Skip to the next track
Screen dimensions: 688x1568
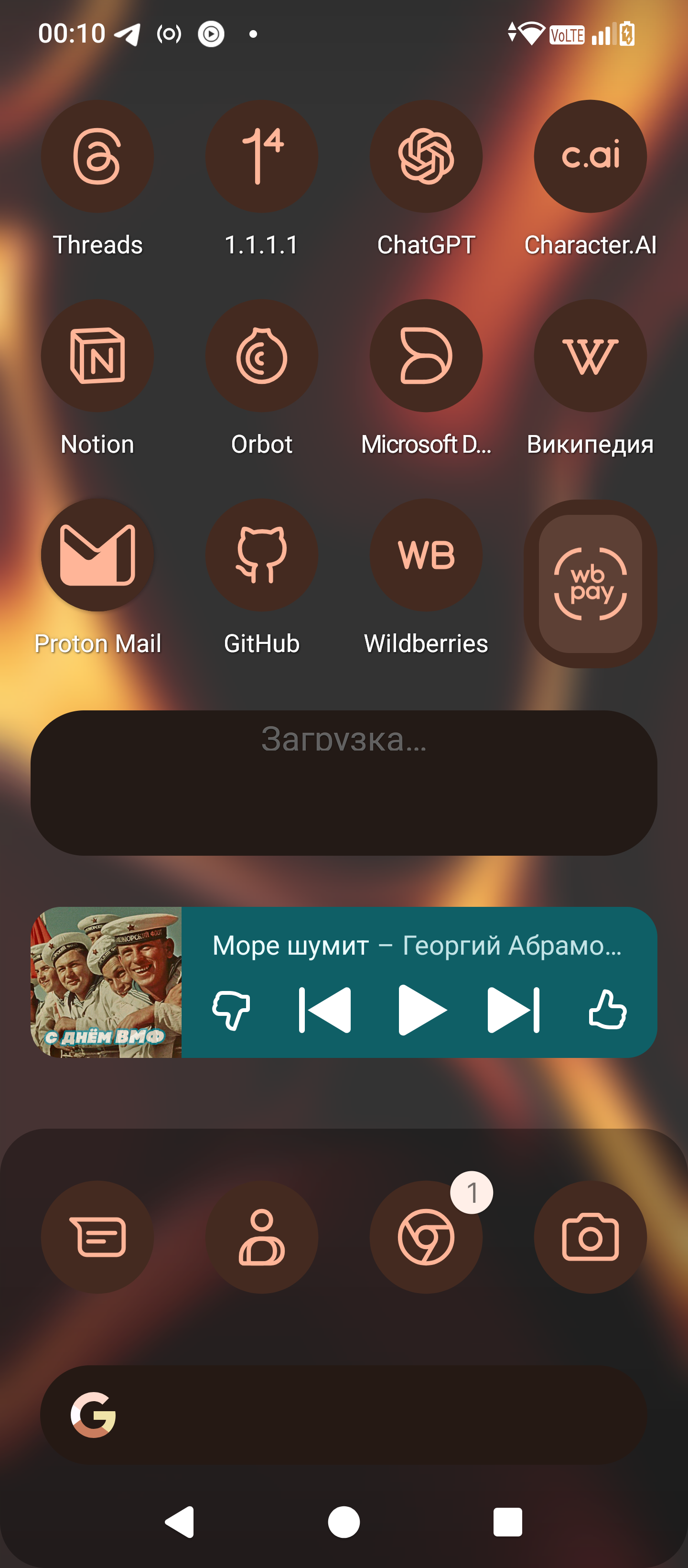514,1011
